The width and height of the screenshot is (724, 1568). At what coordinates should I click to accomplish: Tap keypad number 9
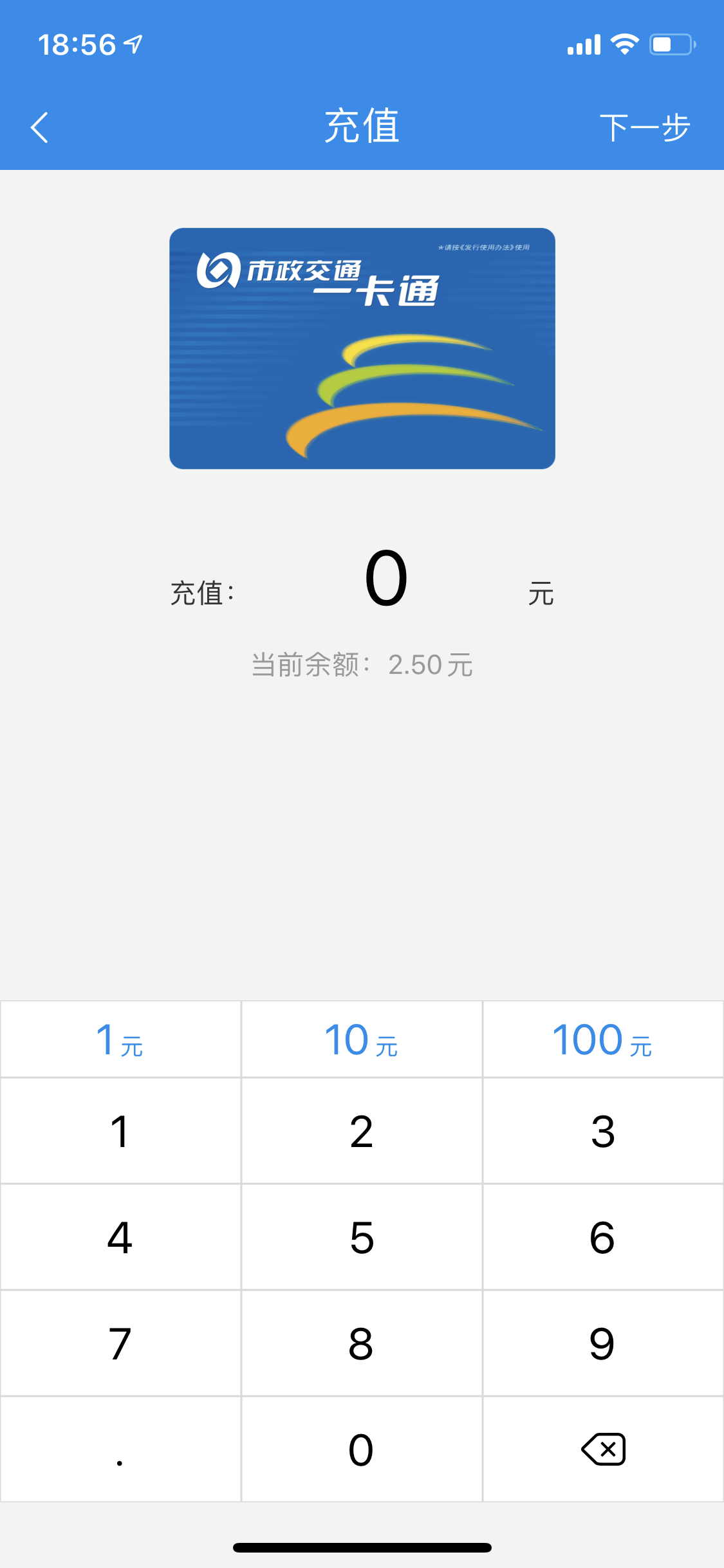(x=603, y=1343)
